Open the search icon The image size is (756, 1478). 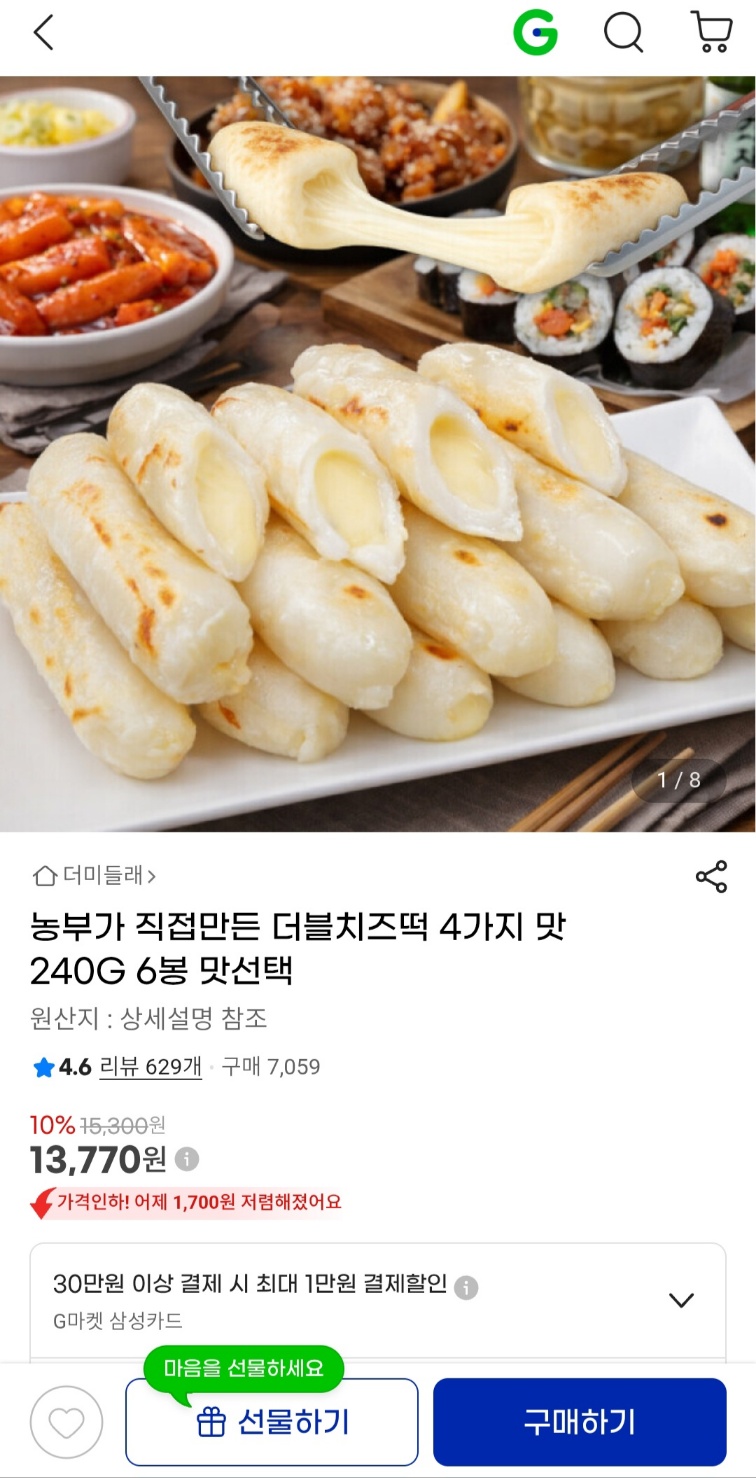(x=624, y=33)
